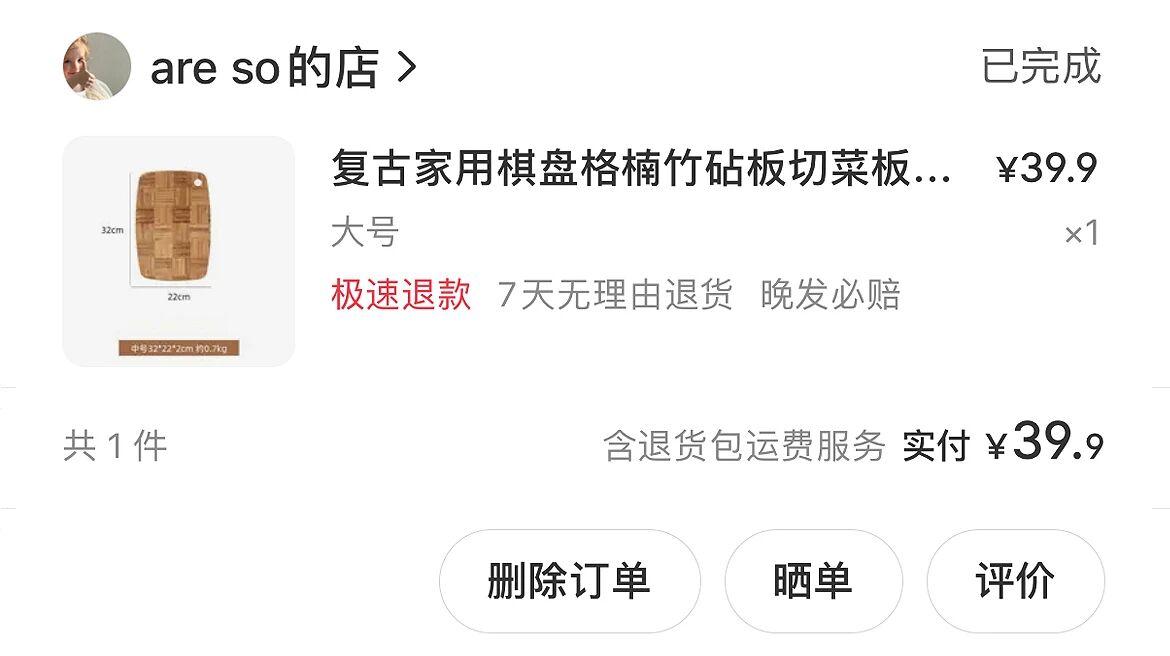Screen dimensions: 1170x656
Task: Tap 晒单 to share the order
Action: [x=813, y=581]
